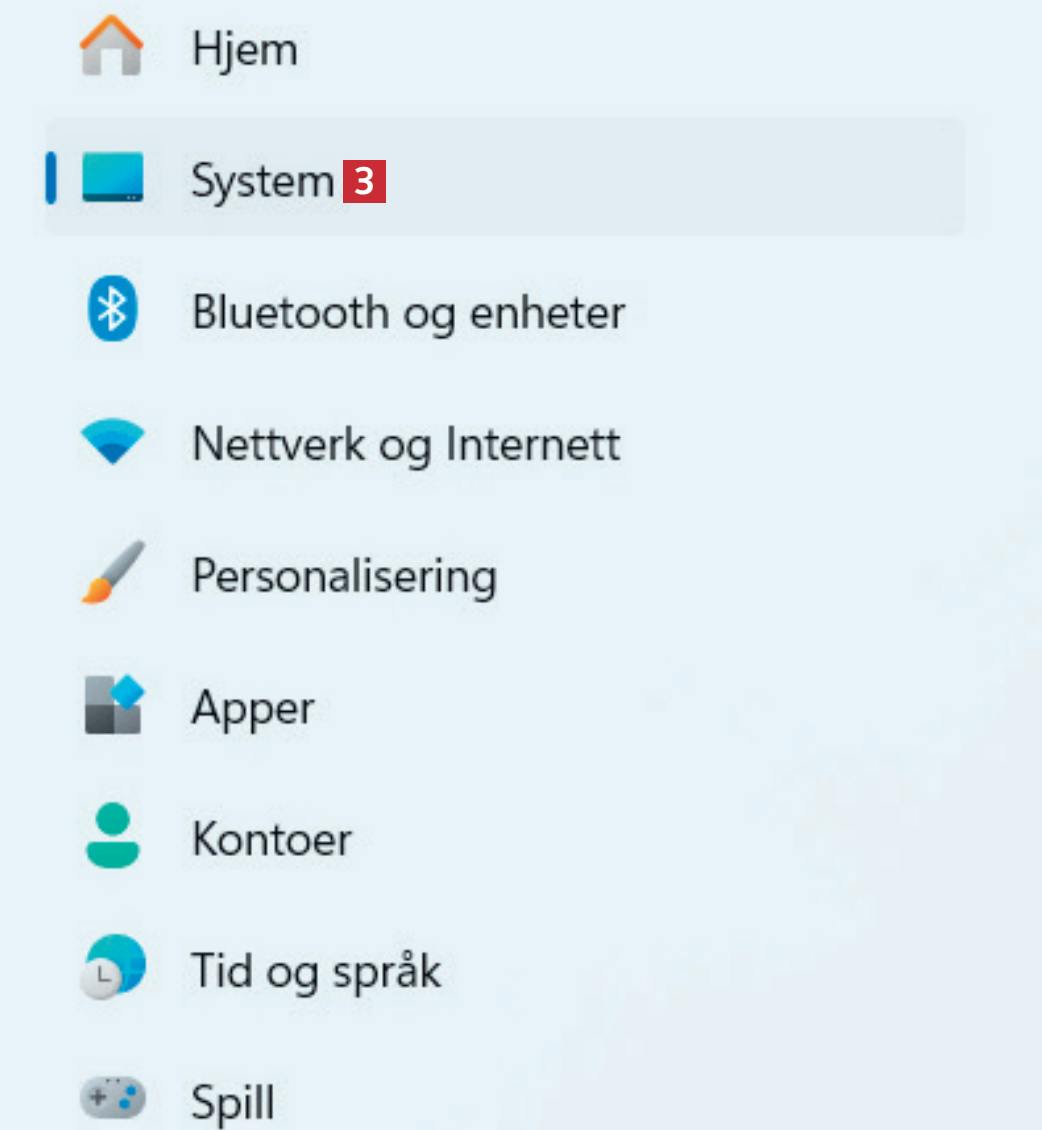The width and height of the screenshot is (1042, 1130).
Task: Open Personalisering settings
Action: click(x=343, y=576)
